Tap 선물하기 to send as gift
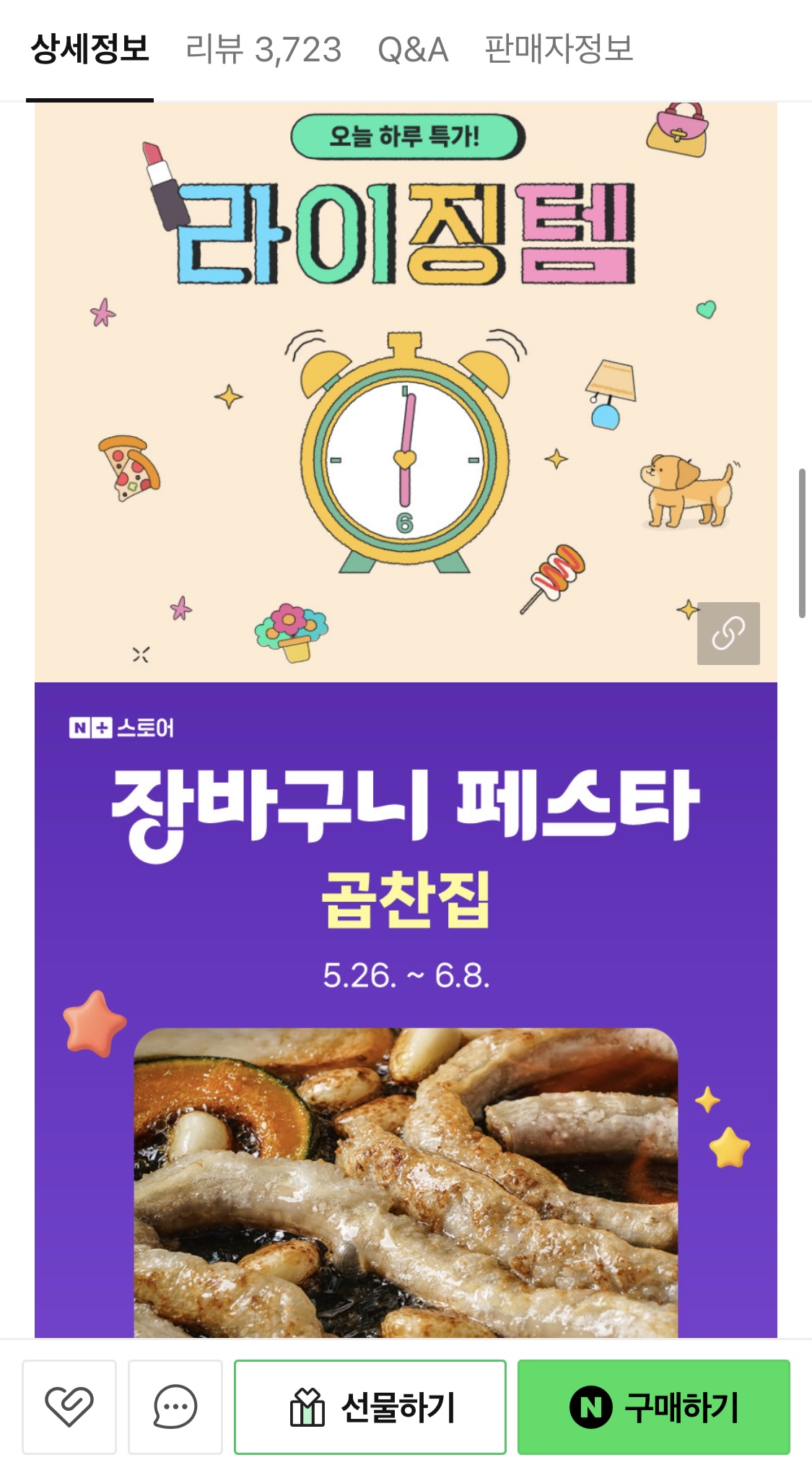 pyautogui.click(x=370, y=1407)
